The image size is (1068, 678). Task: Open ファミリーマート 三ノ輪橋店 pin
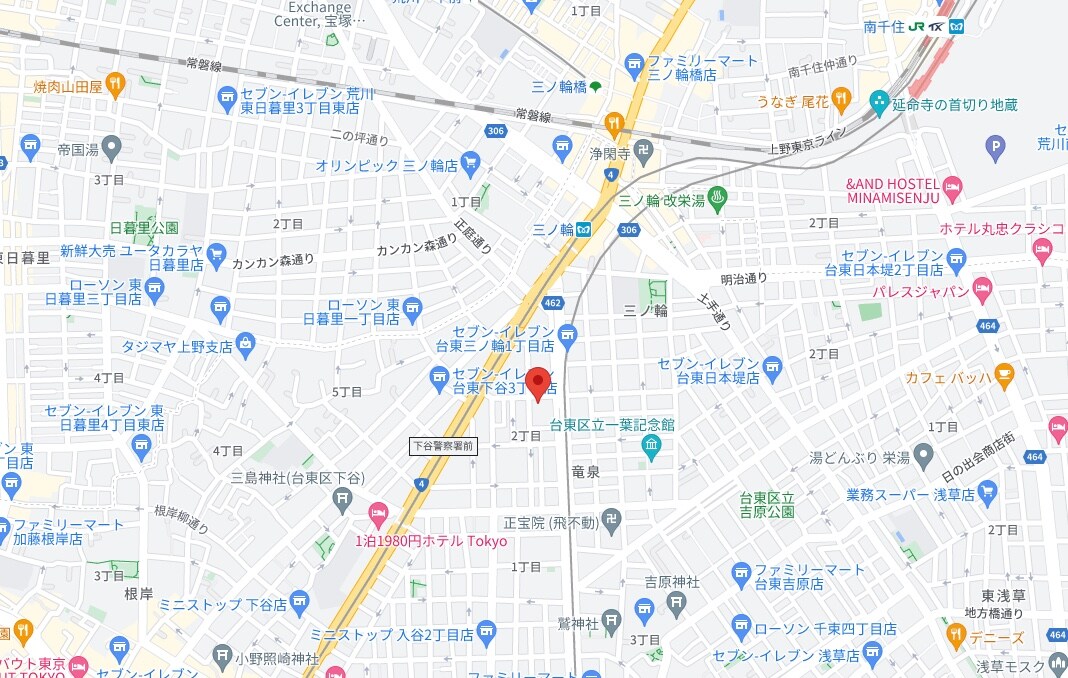coord(634,67)
